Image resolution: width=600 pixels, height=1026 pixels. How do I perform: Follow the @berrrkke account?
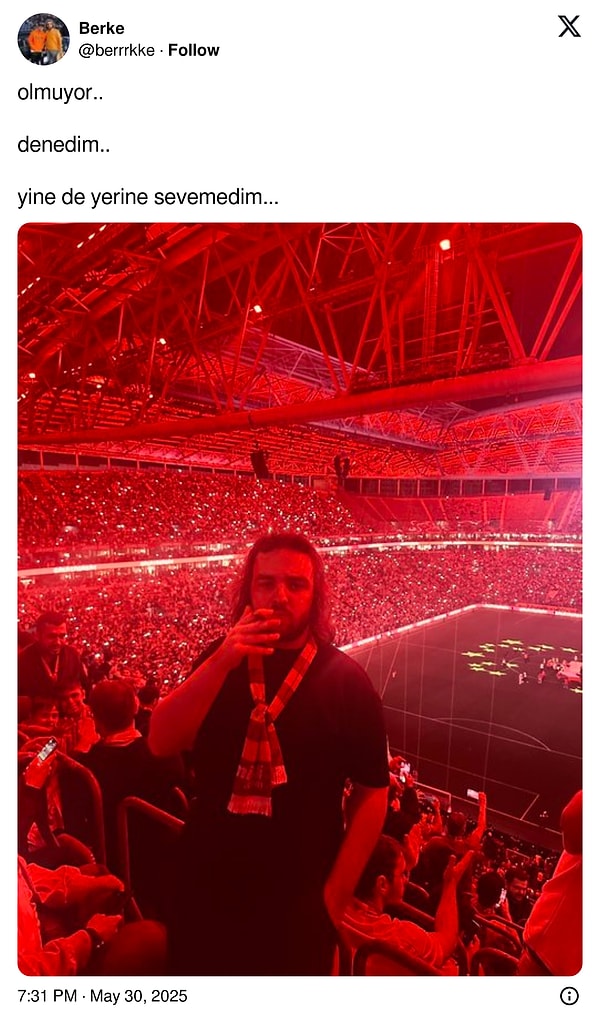(x=193, y=50)
